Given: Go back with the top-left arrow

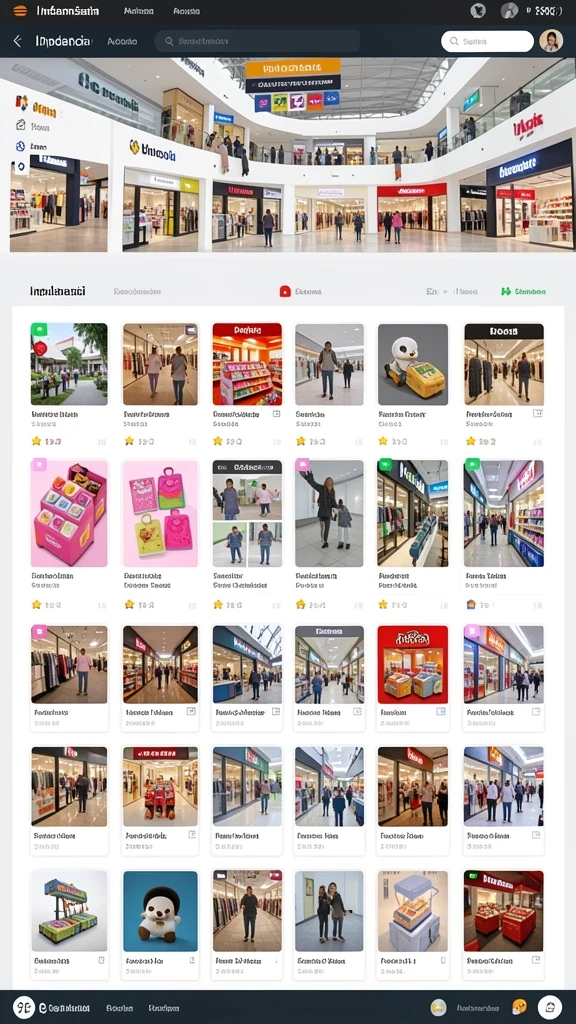Looking at the screenshot, I should tap(18, 41).
